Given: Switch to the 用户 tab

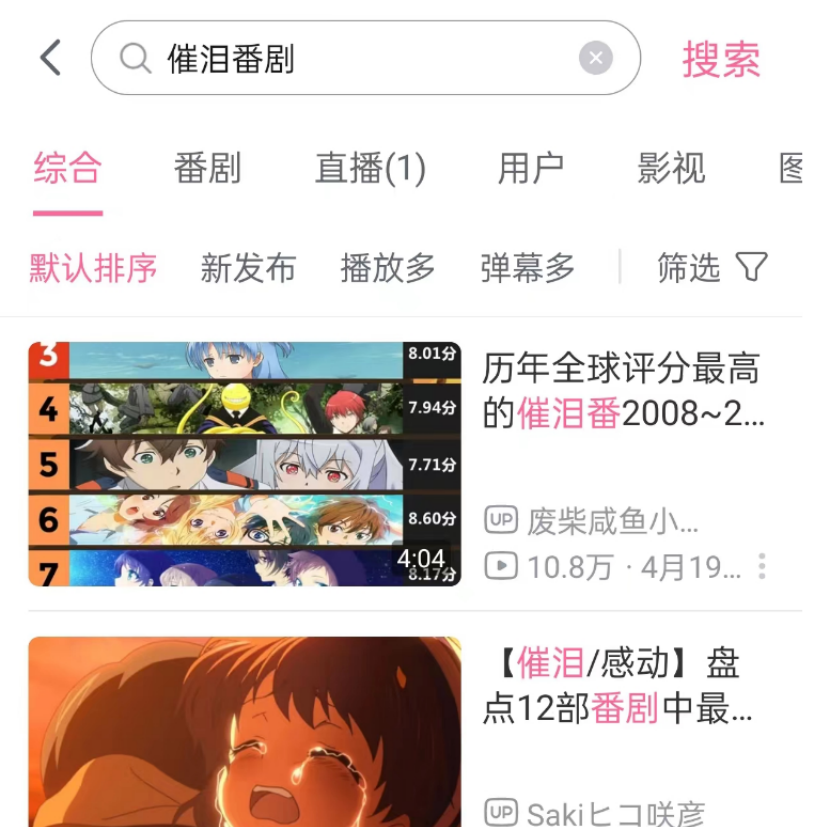Looking at the screenshot, I should [x=531, y=168].
